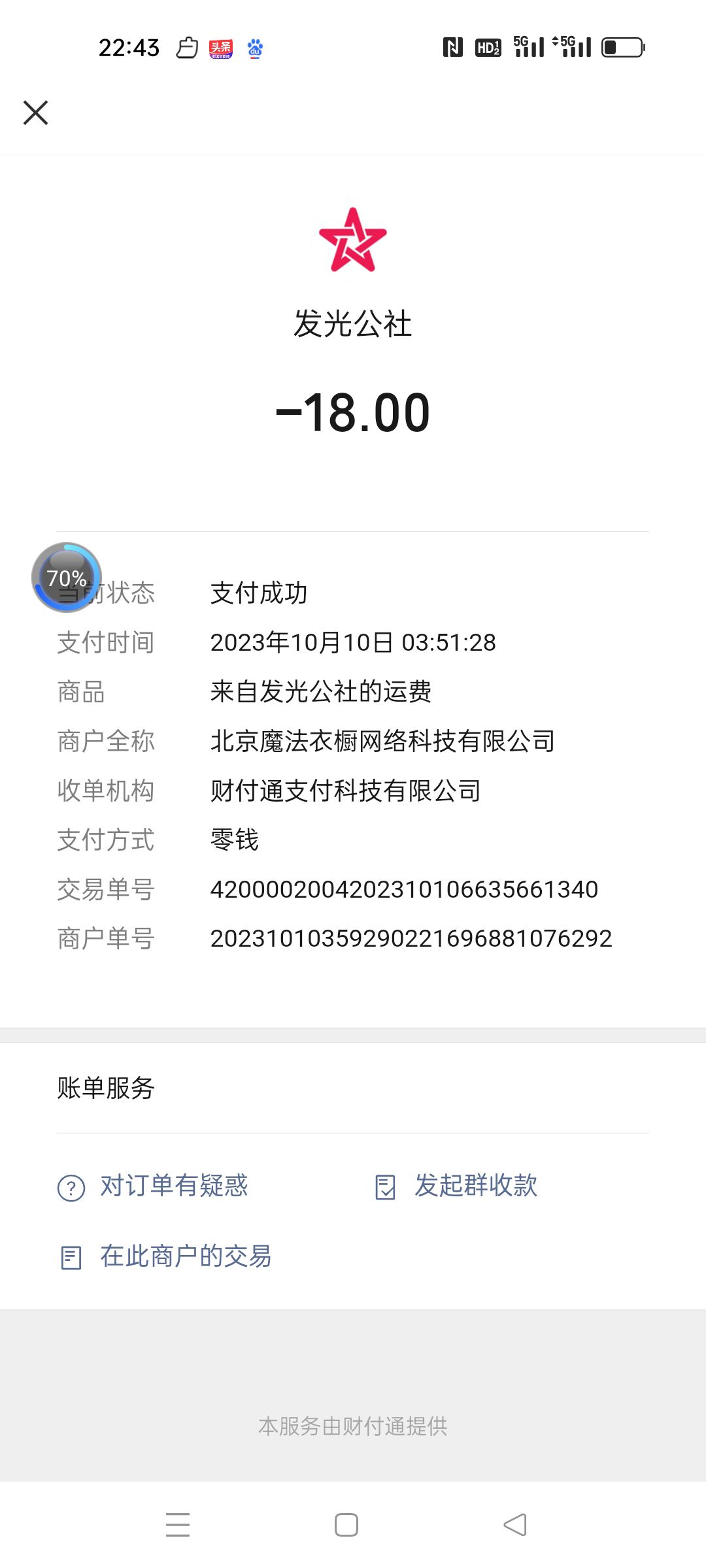
Task: View 在此商户的交易 transactions
Action: [165, 1256]
